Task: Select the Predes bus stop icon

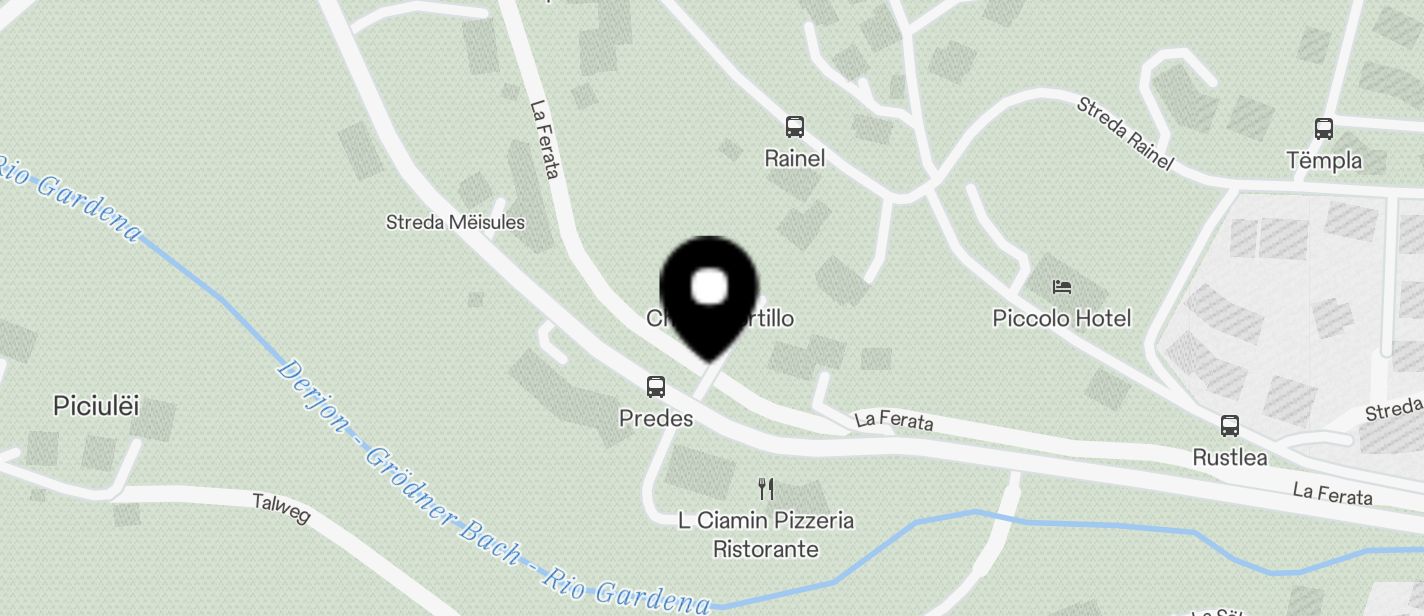Action: (x=656, y=387)
